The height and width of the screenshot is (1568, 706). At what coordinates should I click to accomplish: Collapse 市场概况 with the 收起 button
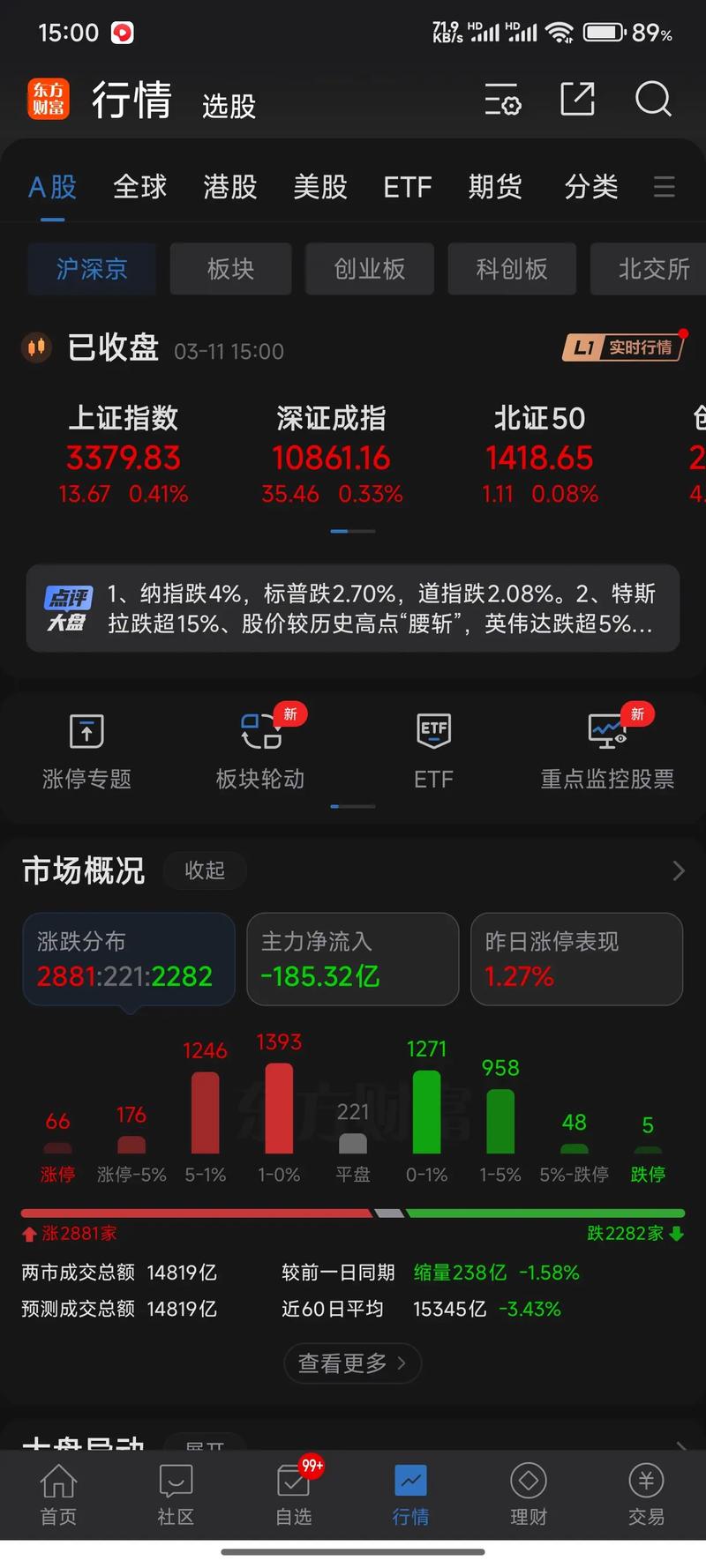pos(205,870)
